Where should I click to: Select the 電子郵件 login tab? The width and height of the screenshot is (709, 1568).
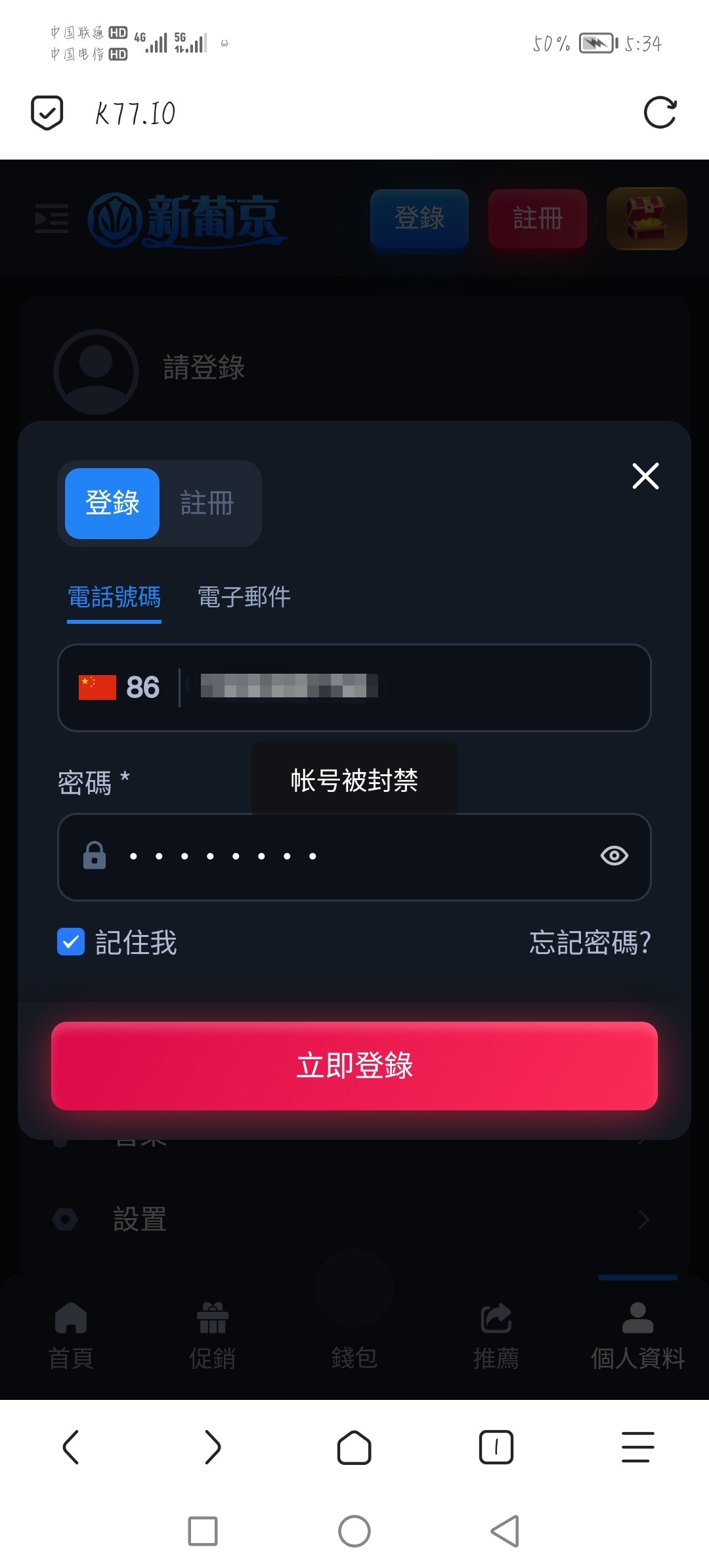[x=244, y=597]
